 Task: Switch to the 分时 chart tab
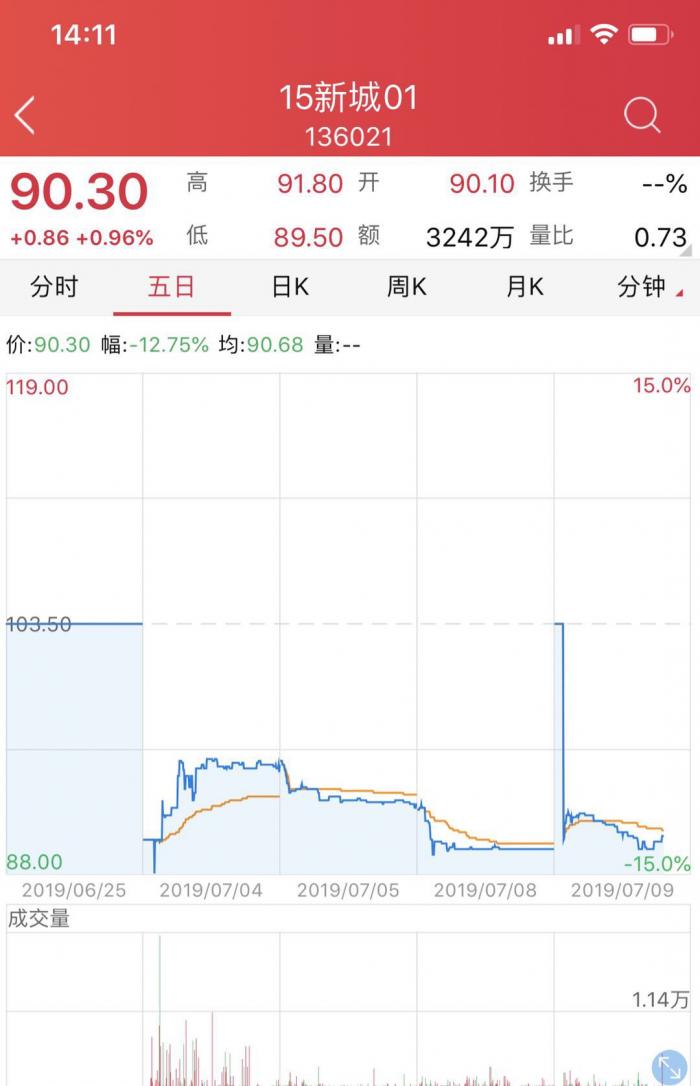pos(54,288)
